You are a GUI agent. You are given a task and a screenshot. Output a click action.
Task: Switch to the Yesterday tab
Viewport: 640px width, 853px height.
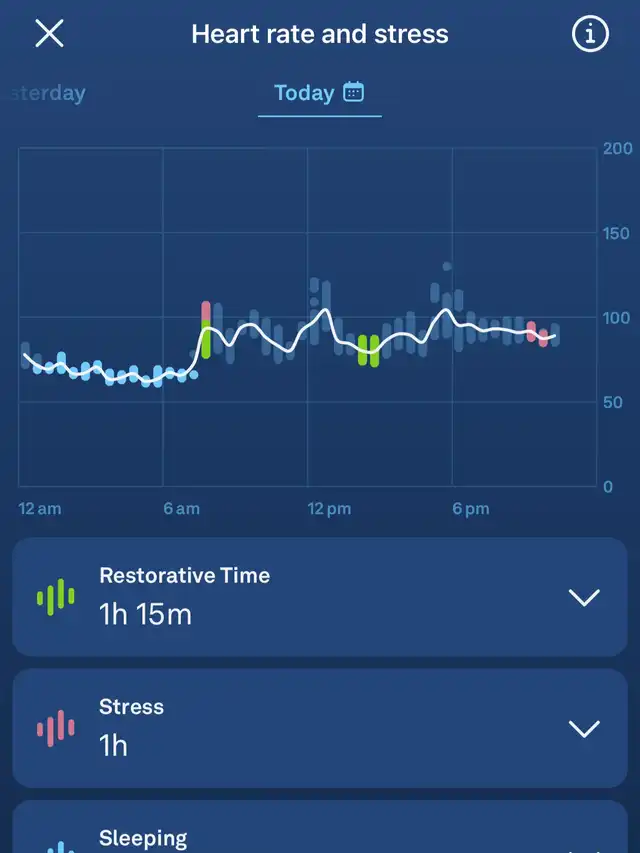click(46, 93)
